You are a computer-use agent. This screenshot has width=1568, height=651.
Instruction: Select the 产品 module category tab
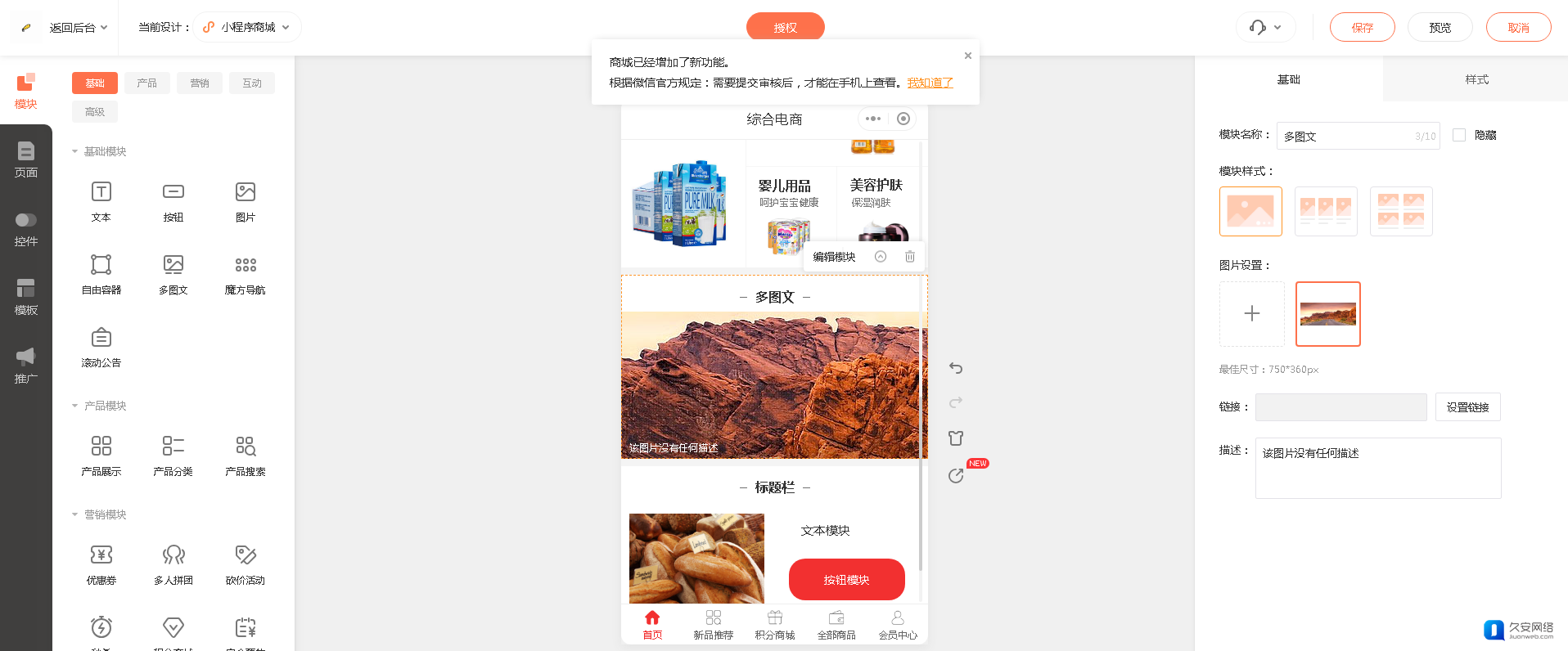coord(147,83)
